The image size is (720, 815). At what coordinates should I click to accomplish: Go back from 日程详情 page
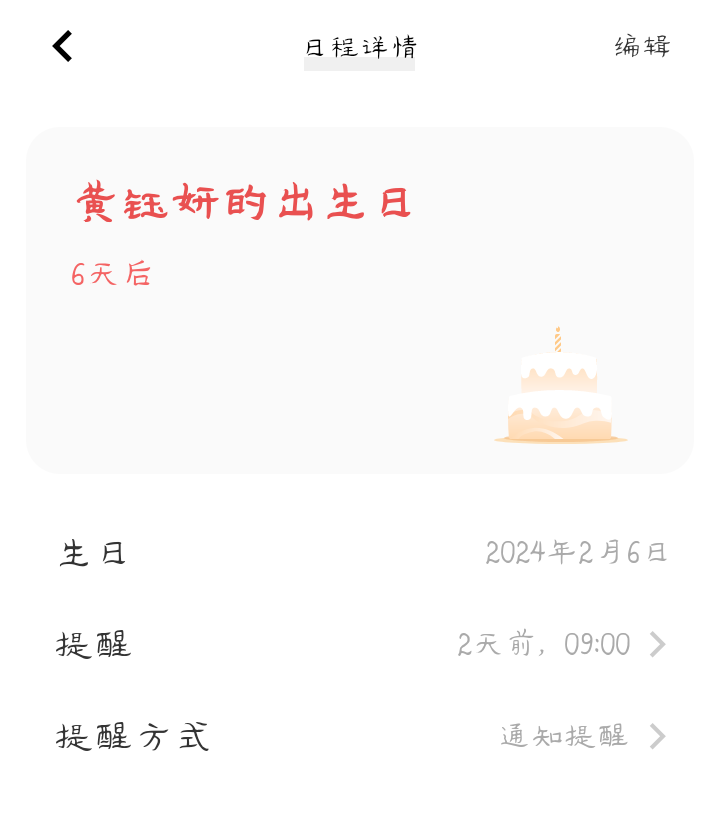(x=63, y=46)
